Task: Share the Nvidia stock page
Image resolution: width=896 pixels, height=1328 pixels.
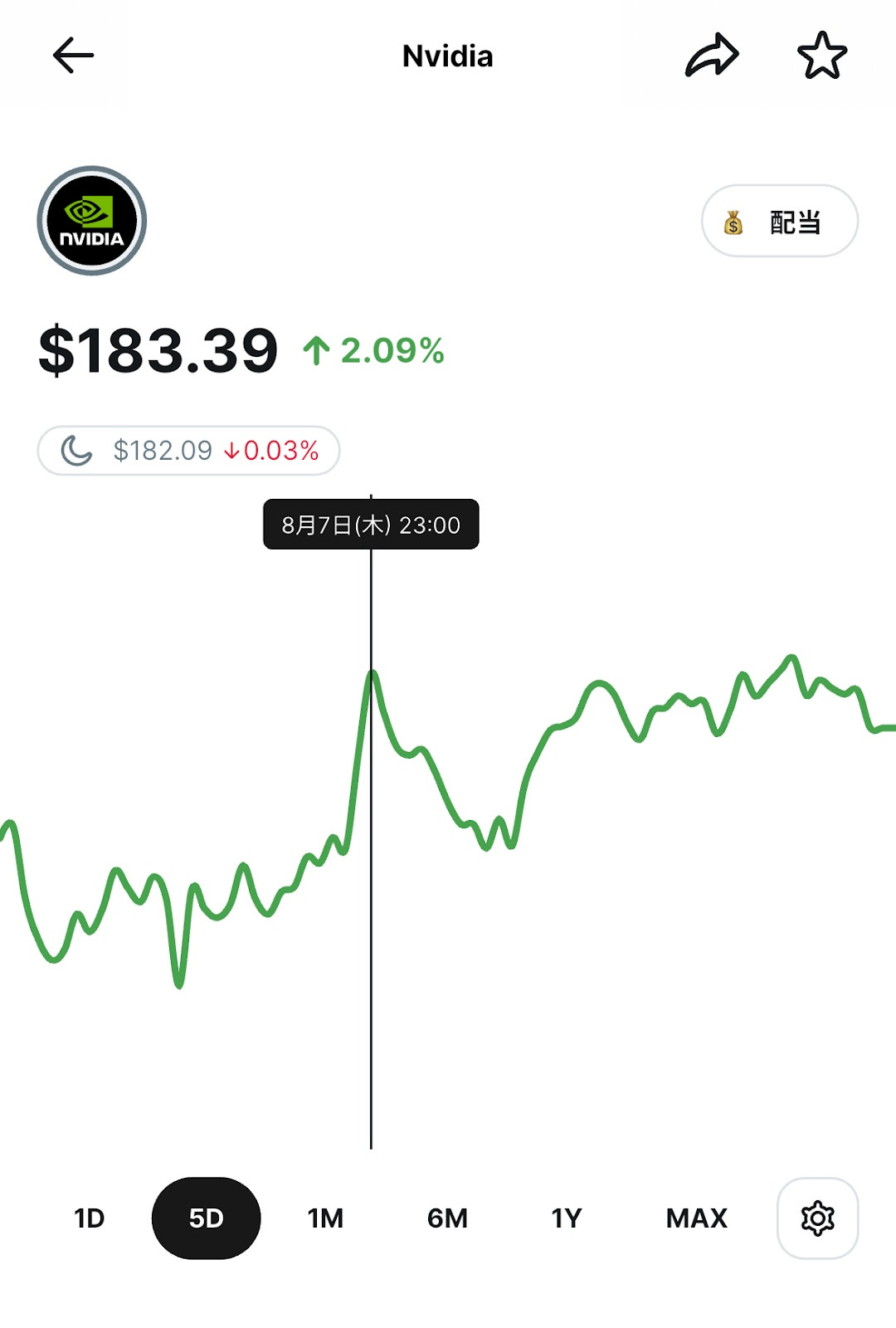Action: pyautogui.click(x=711, y=56)
